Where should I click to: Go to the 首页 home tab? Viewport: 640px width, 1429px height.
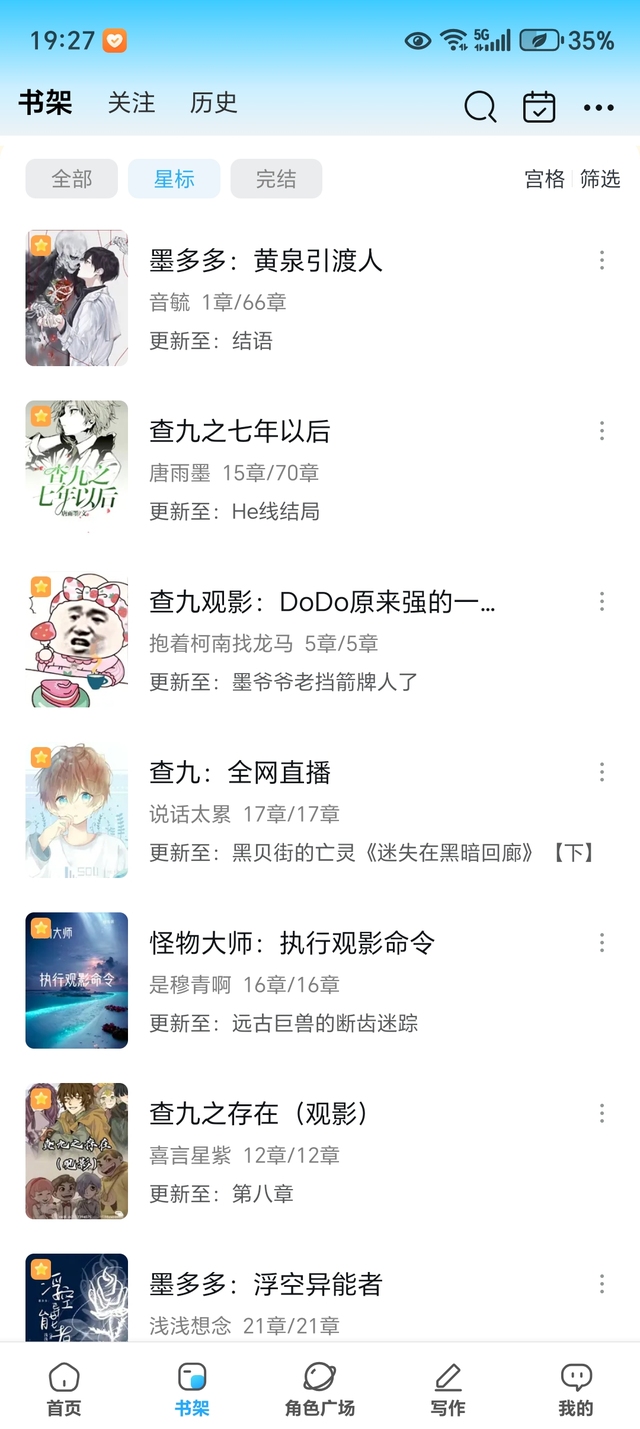[64, 1389]
